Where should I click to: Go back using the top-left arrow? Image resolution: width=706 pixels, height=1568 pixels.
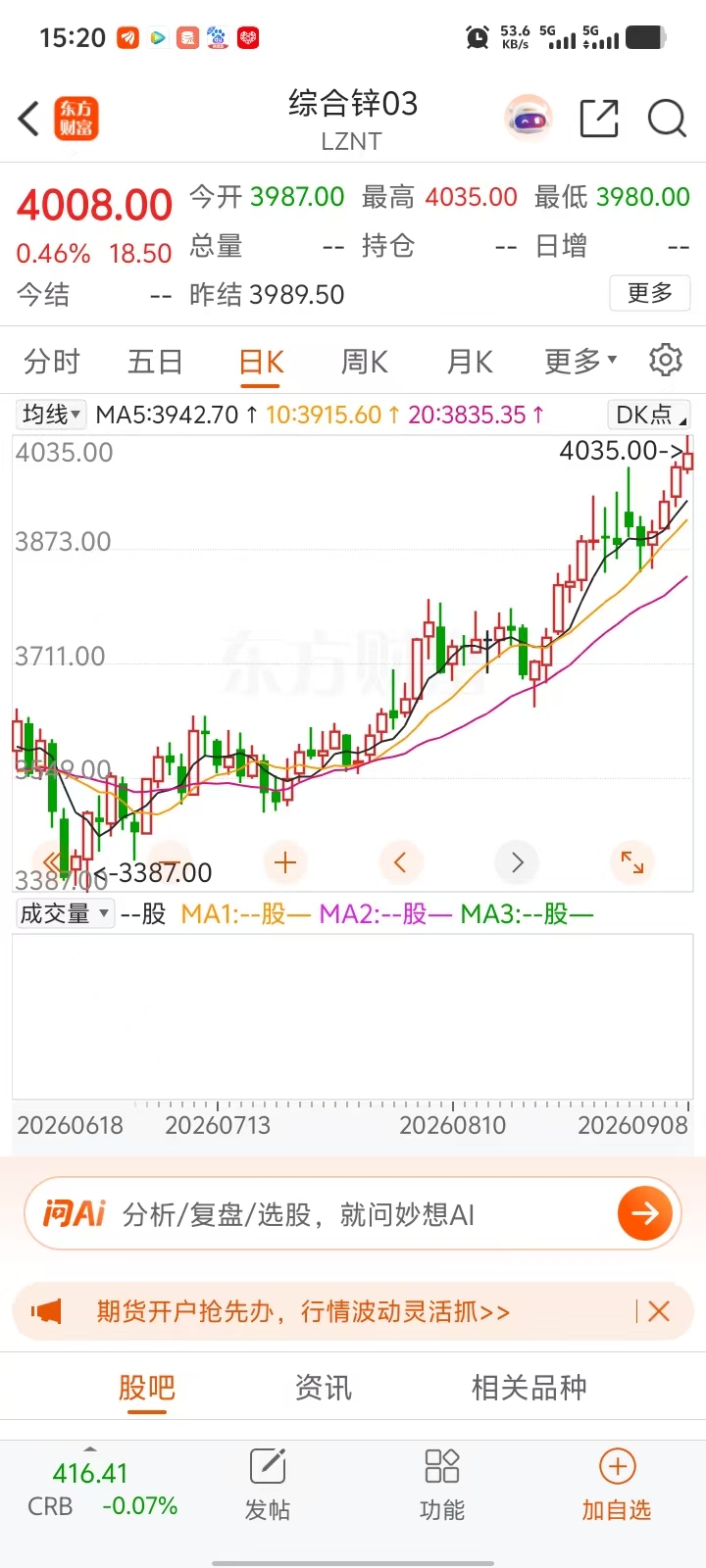pos(28,119)
